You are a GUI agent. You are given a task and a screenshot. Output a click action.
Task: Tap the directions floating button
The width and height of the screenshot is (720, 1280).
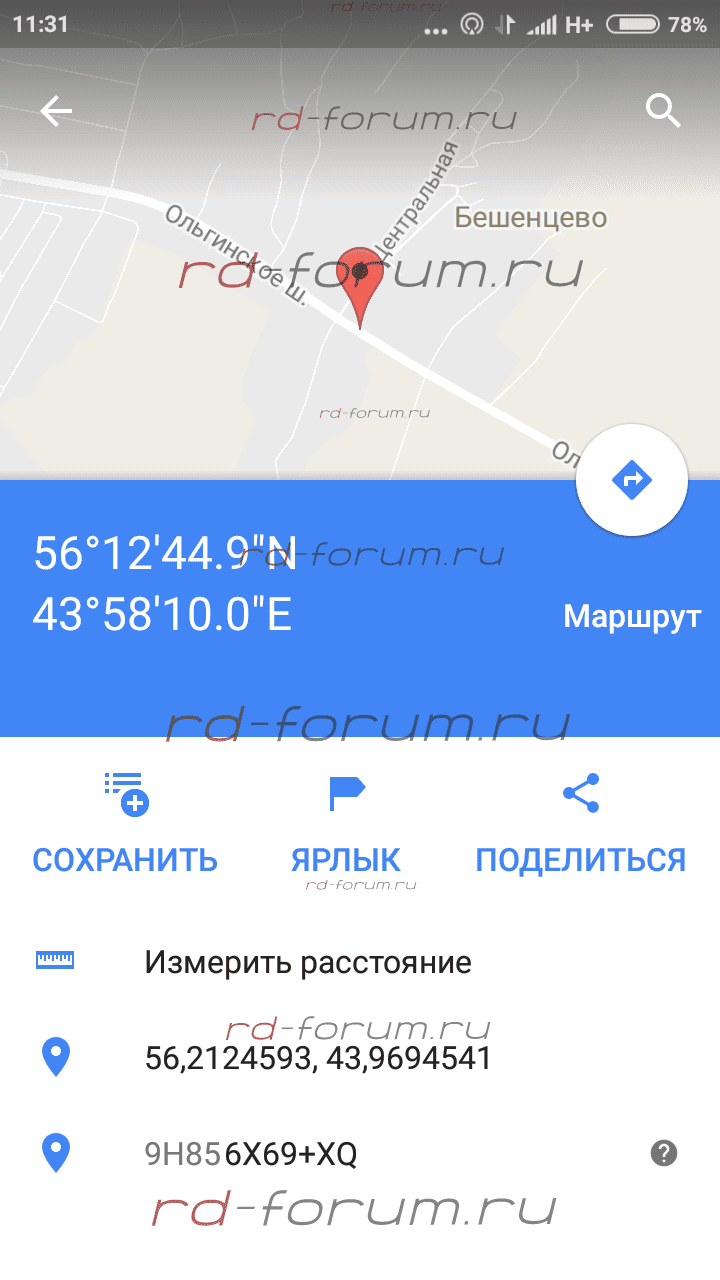pos(632,480)
